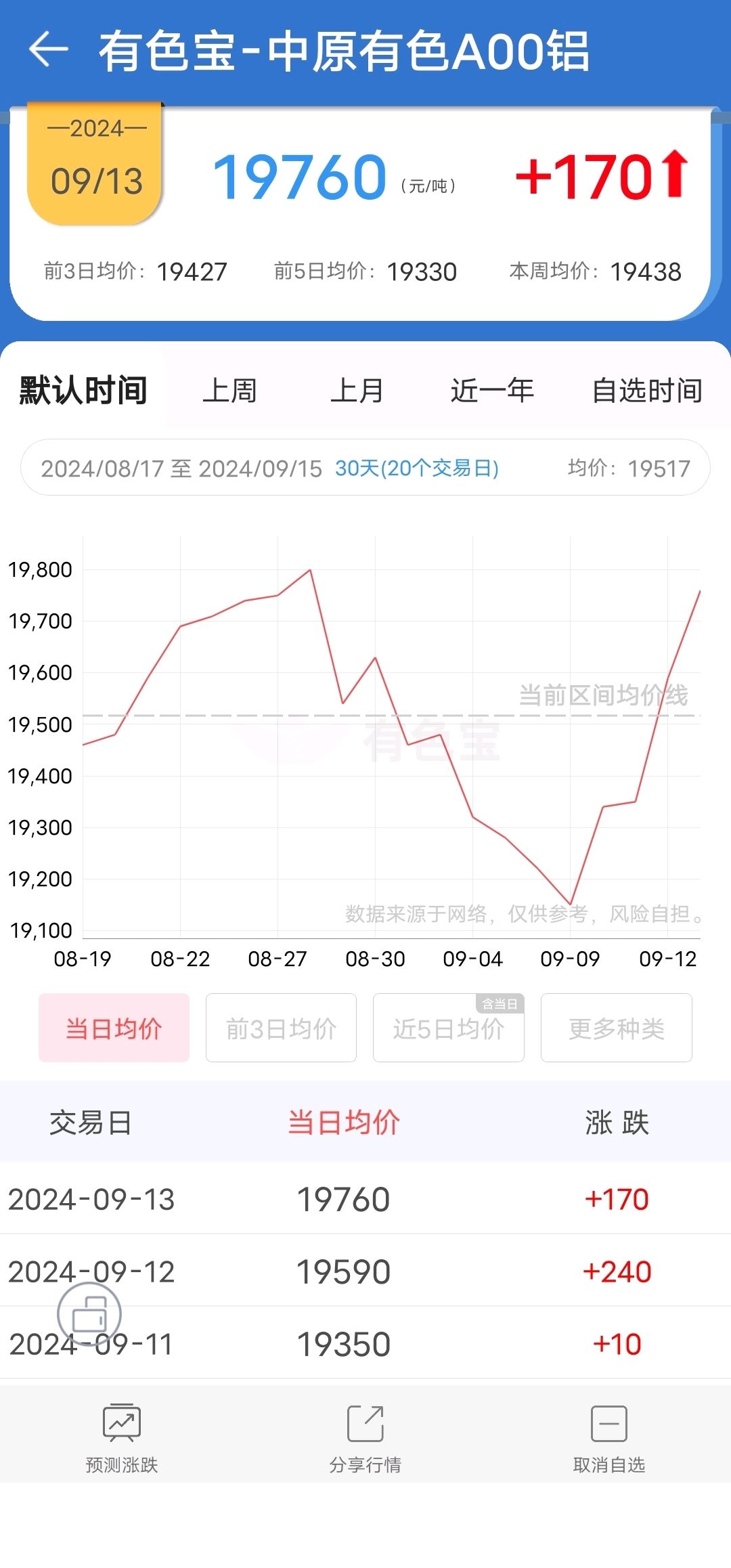Select the 默认时间 tab
This screenshot has height=1568, width=731.
83,390
